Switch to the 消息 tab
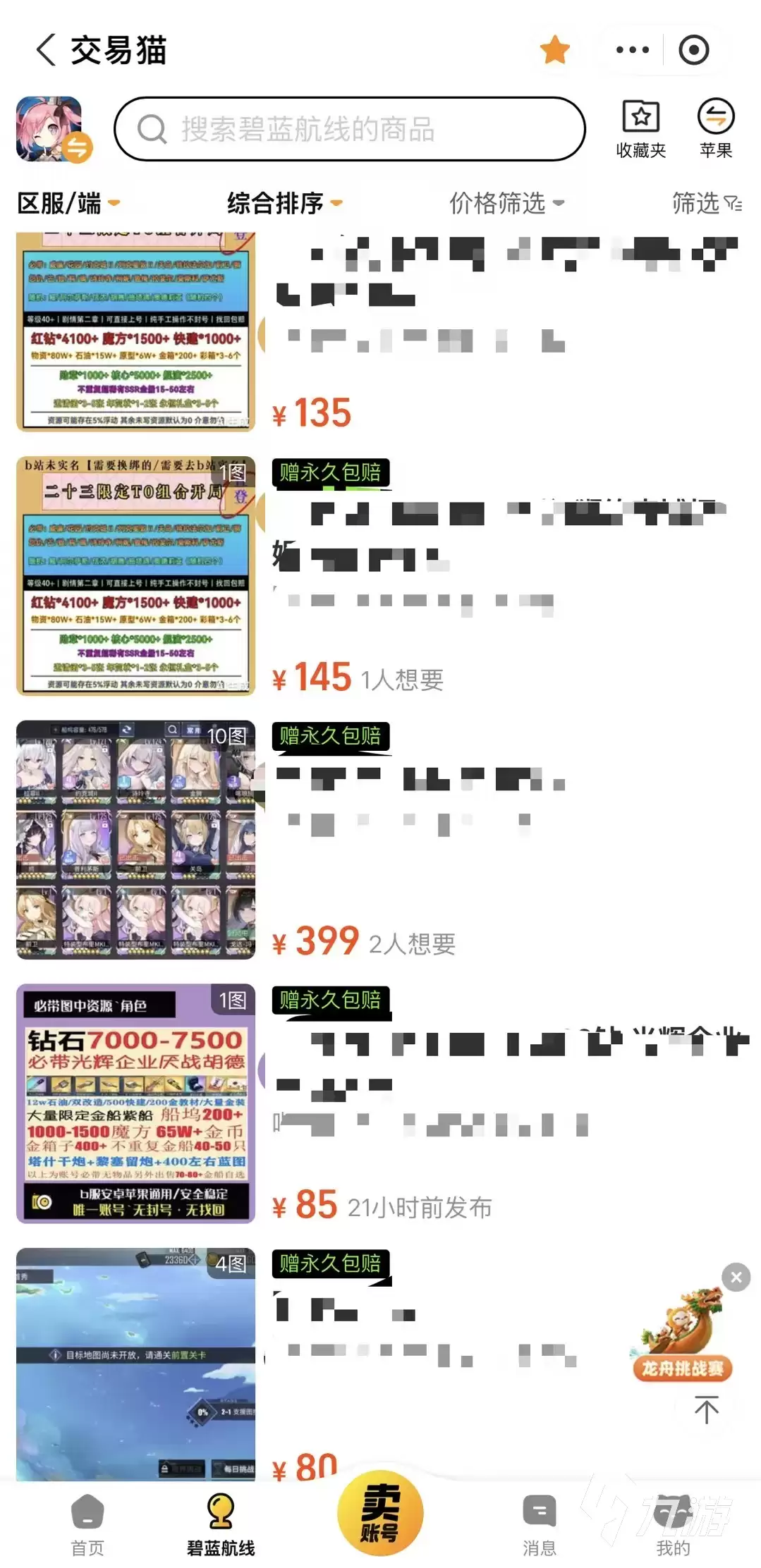Screen dimensions: 761x1568 tap(540, 1525)
